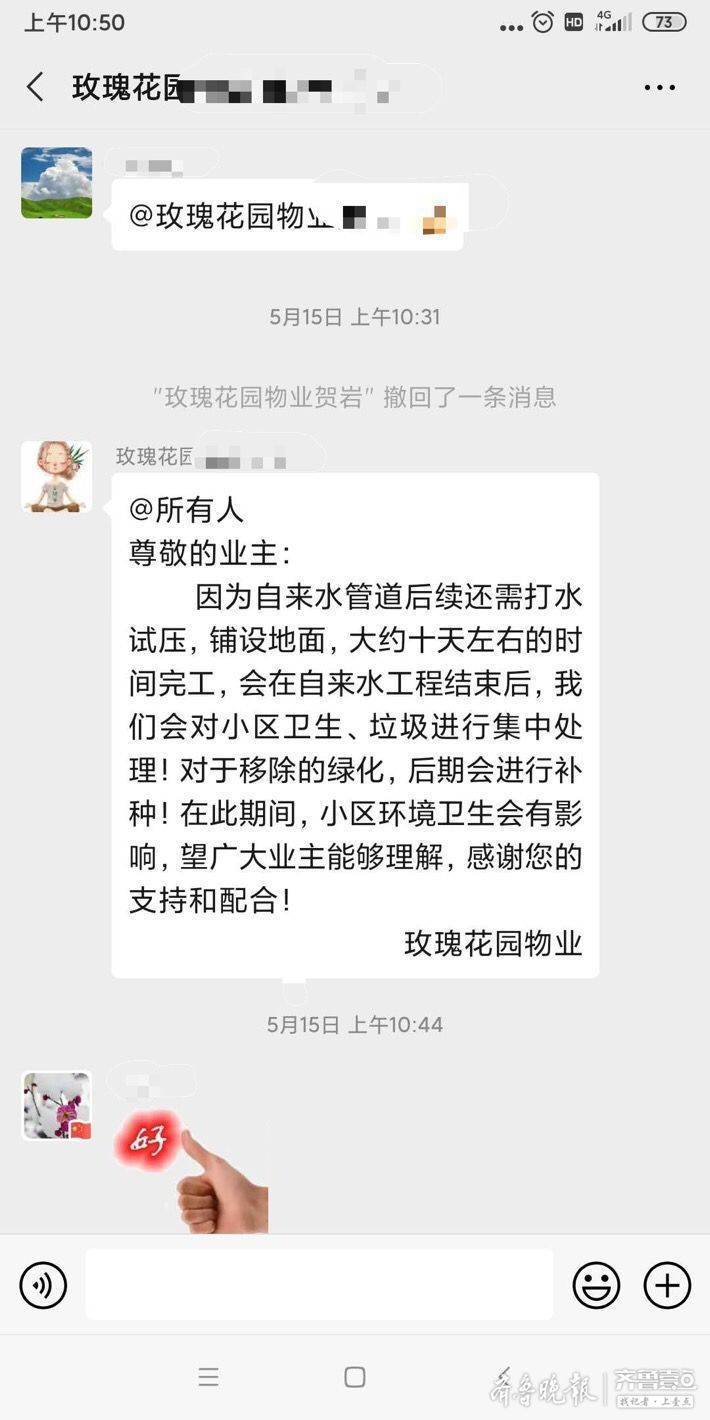The width and height of the screenshot is (710, 1420).
Task: Open the emoji picker
Action: click(596, 1285)
